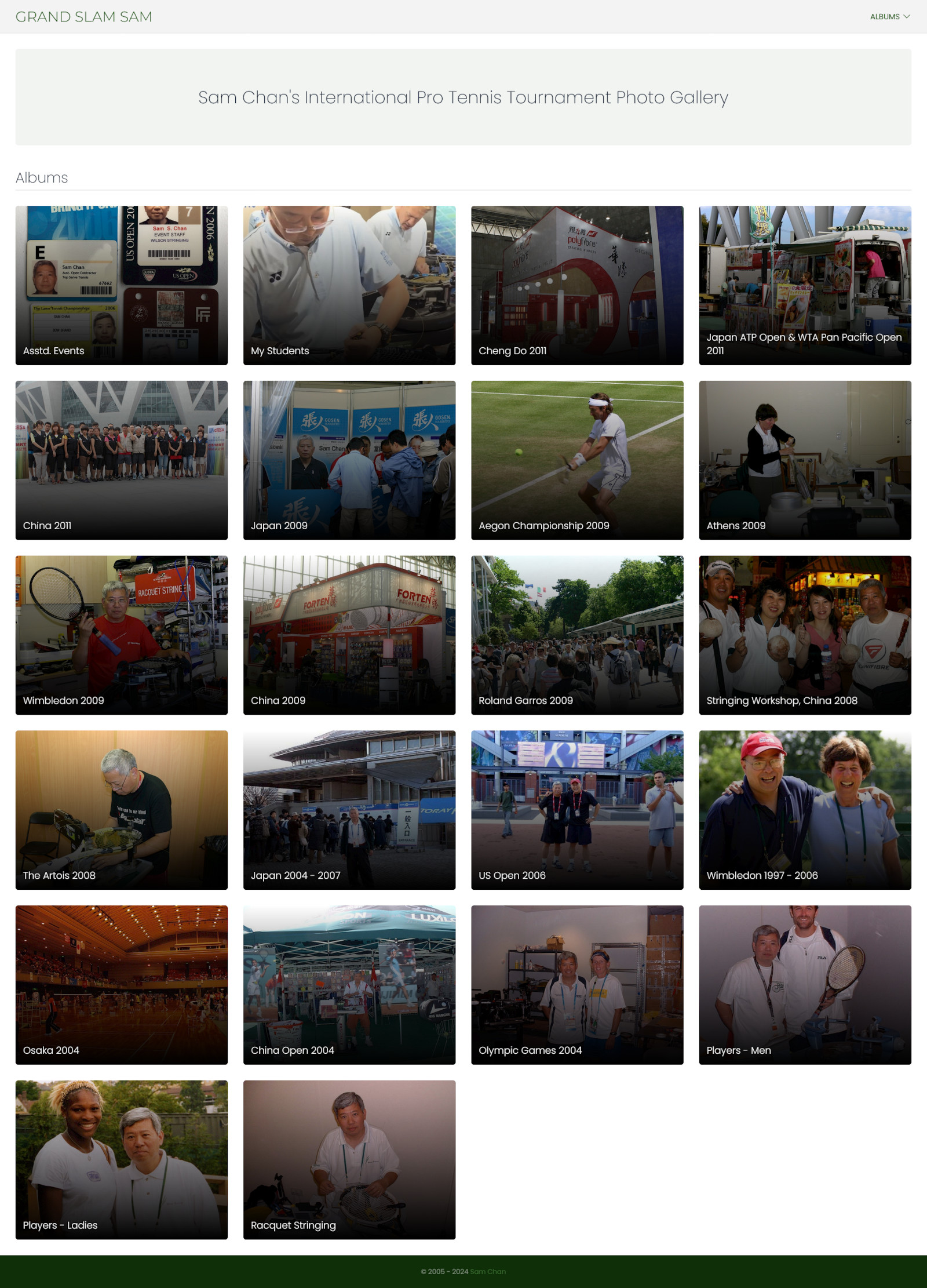Expand the Albums dropdown menu

(x=889, y=17)
